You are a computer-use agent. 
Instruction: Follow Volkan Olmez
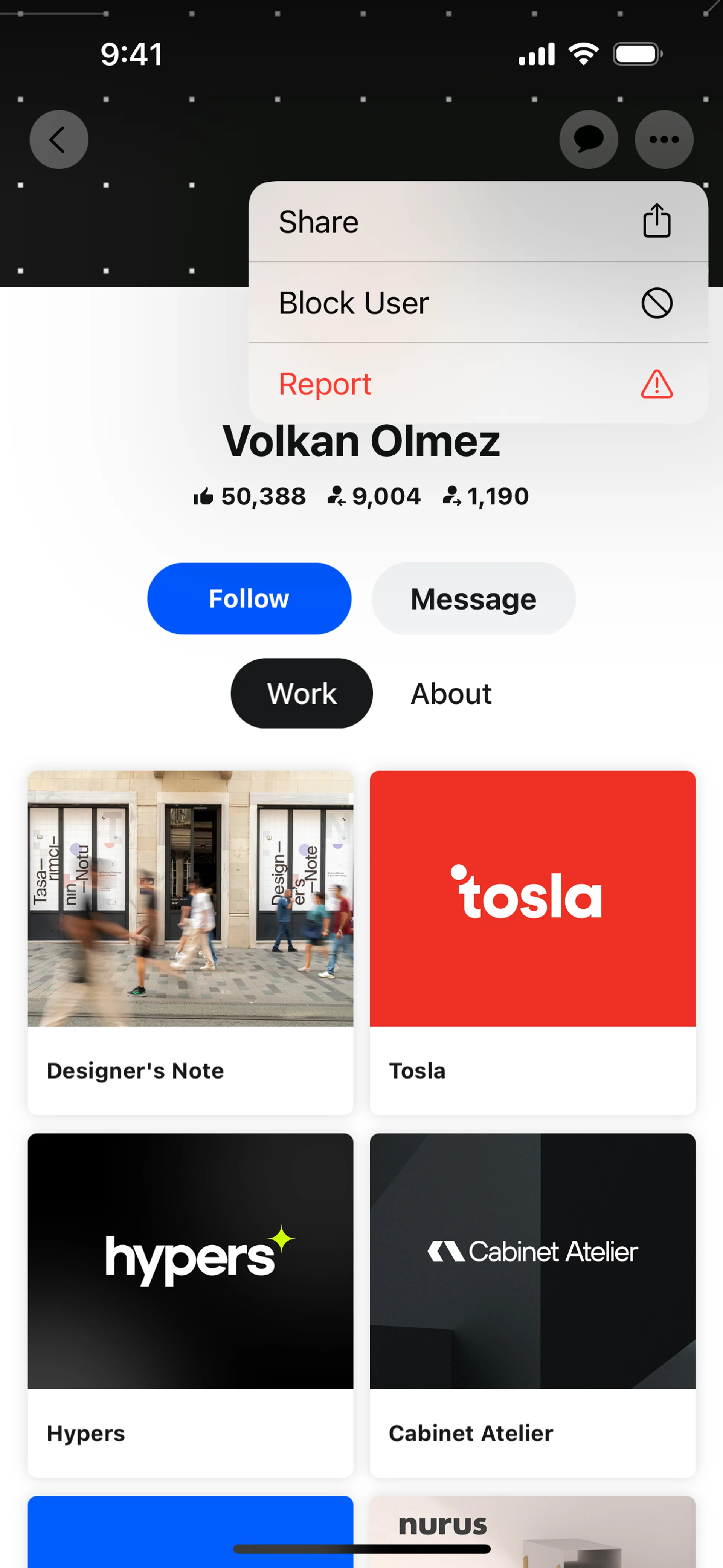[249, 598]
